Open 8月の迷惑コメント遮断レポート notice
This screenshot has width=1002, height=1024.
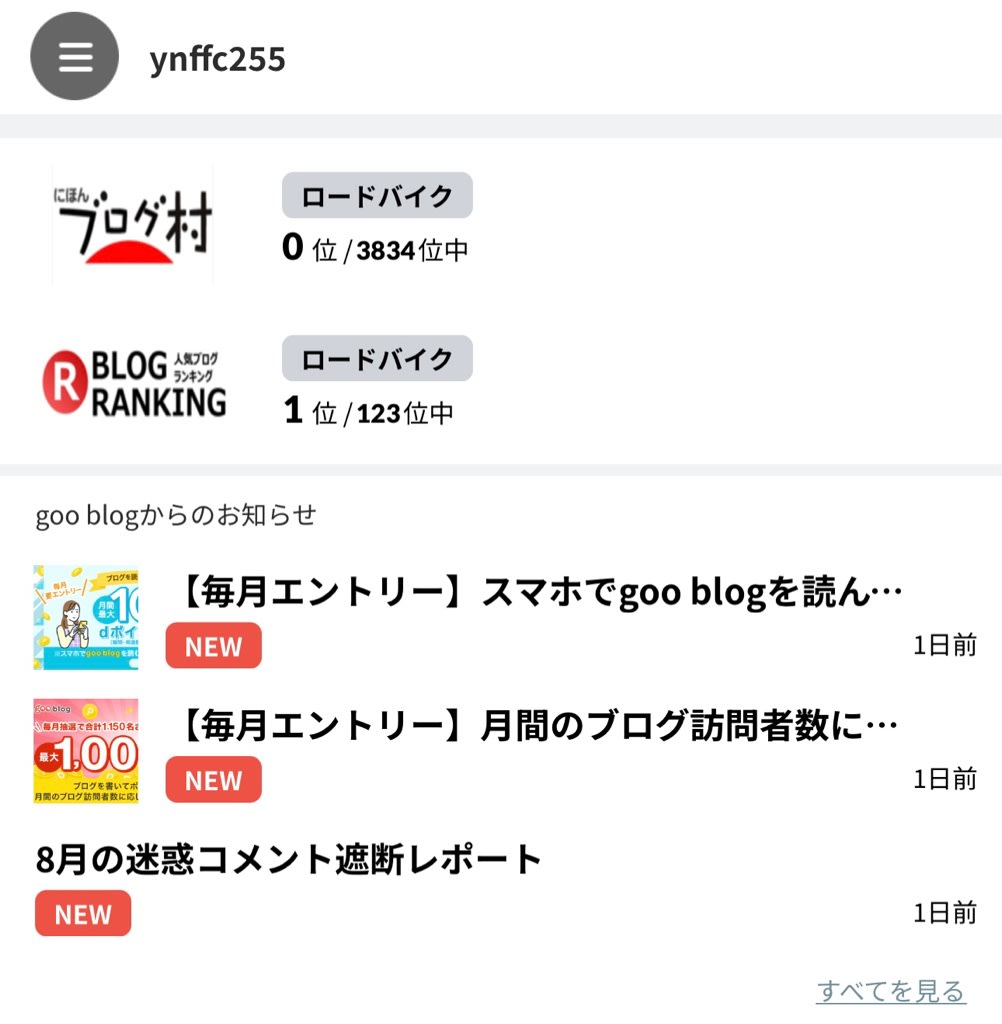click(290, 859)
